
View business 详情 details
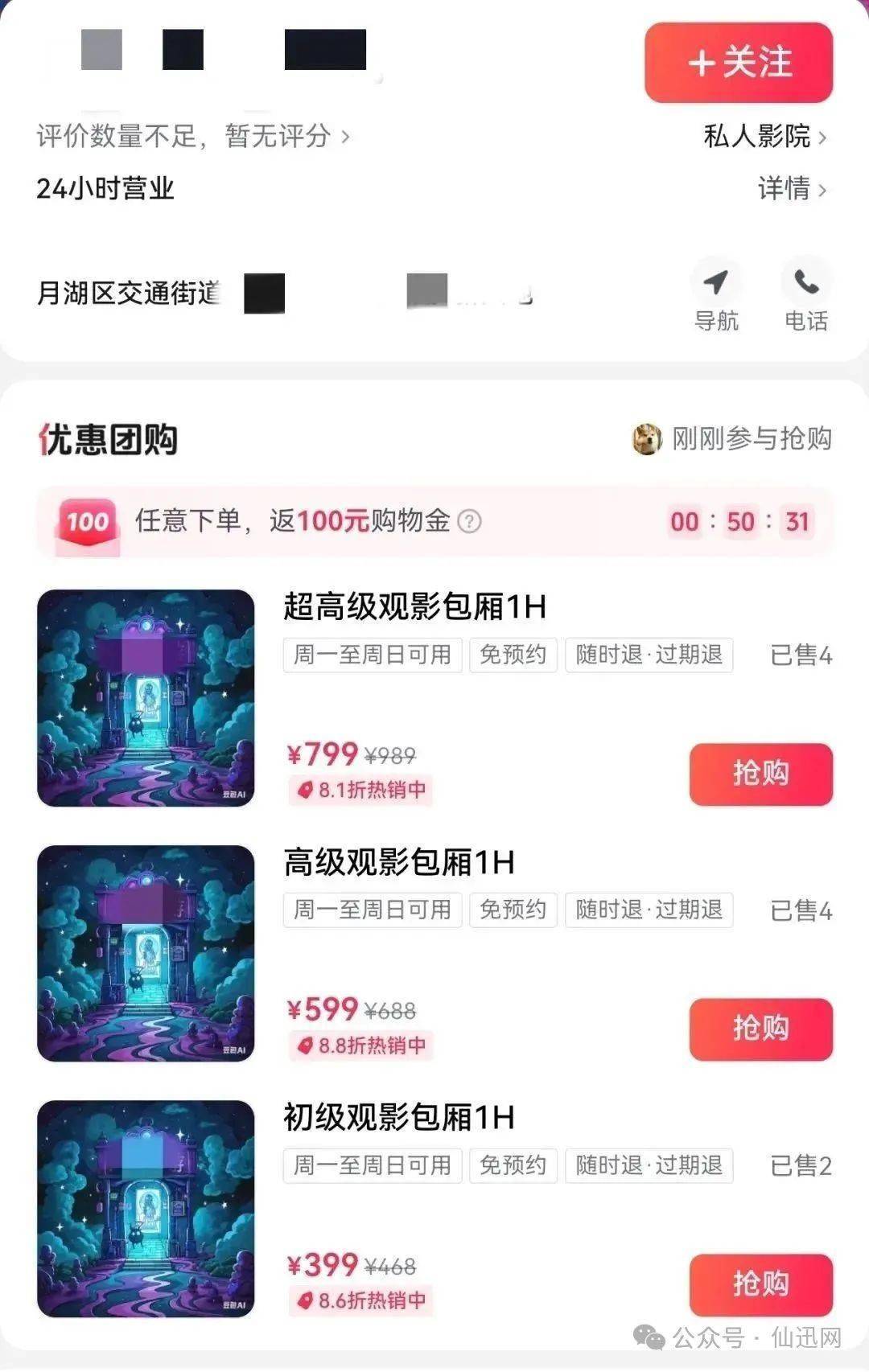(791, 189)
